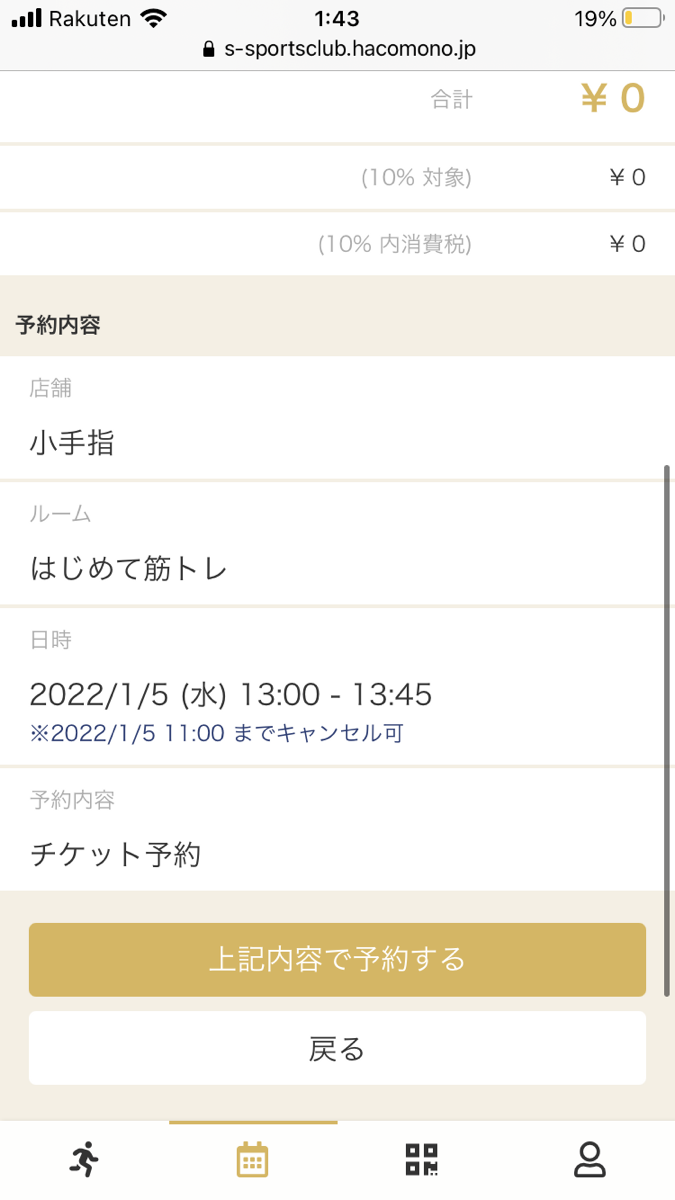Tap the 戻る button to go back

(337, 1048)
